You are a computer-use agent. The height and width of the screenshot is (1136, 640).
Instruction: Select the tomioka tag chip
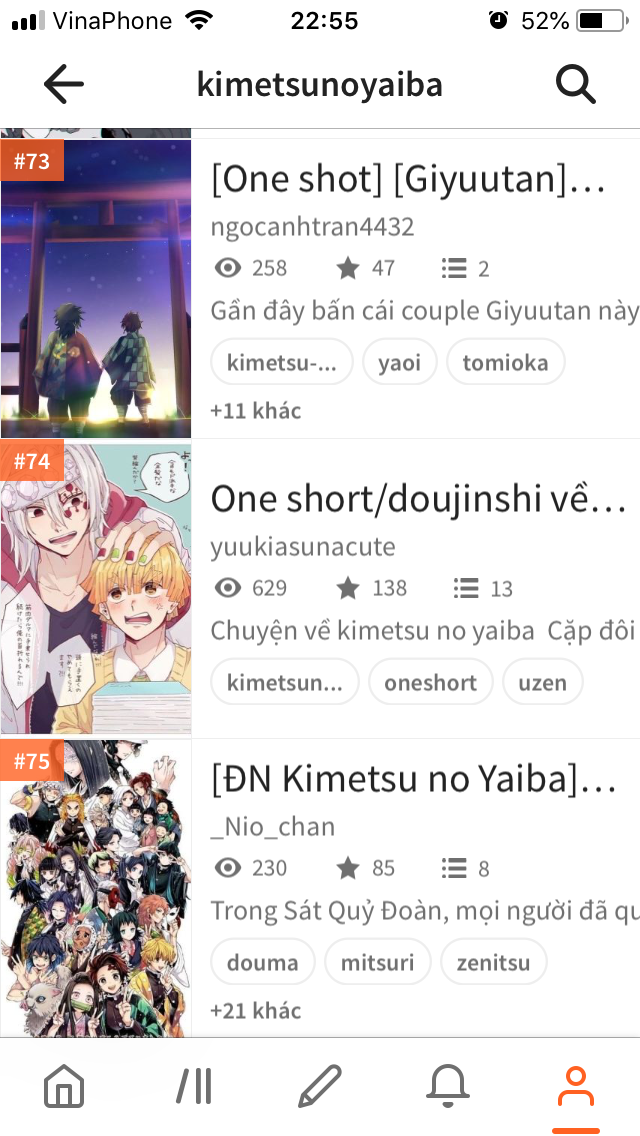[505, 362]
